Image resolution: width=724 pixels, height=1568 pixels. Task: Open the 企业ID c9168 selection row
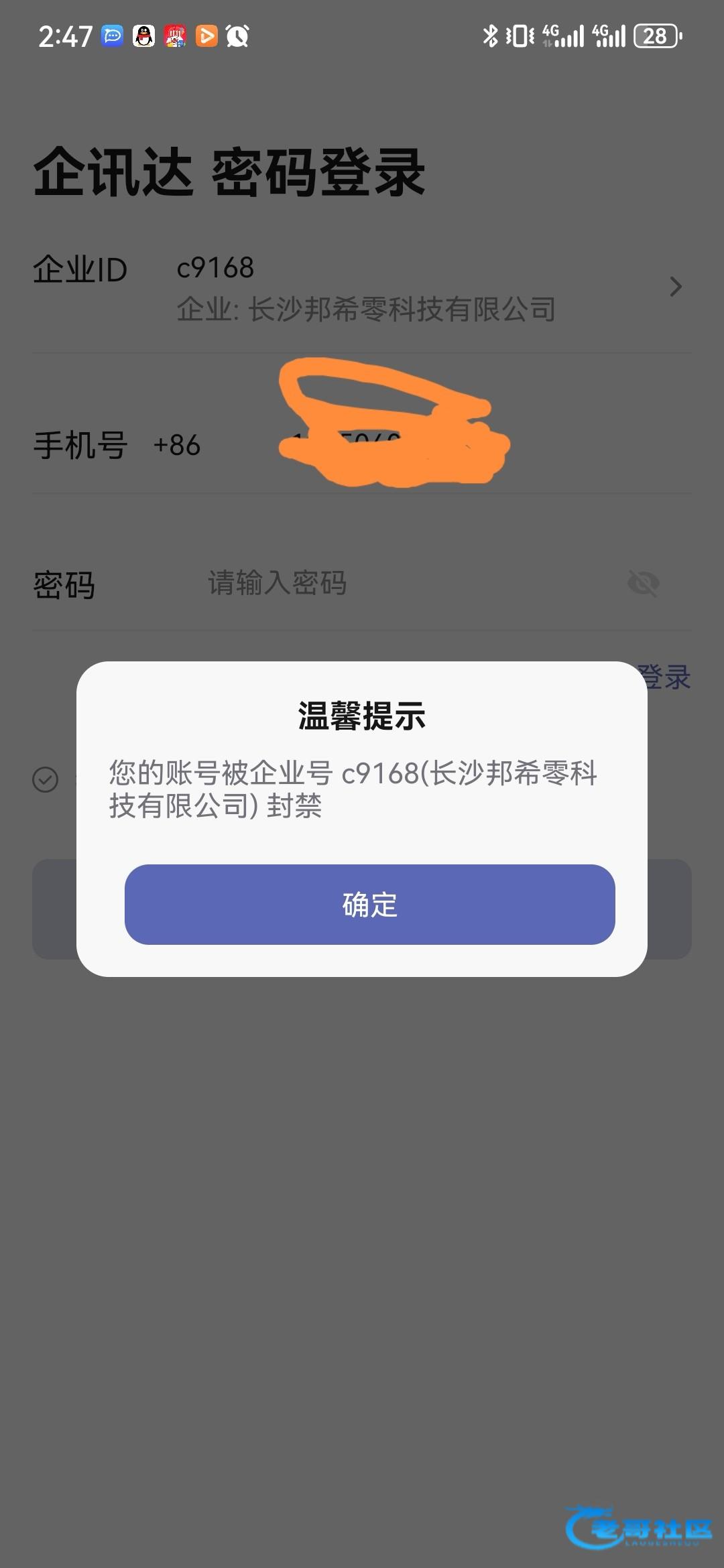(362, 288)
